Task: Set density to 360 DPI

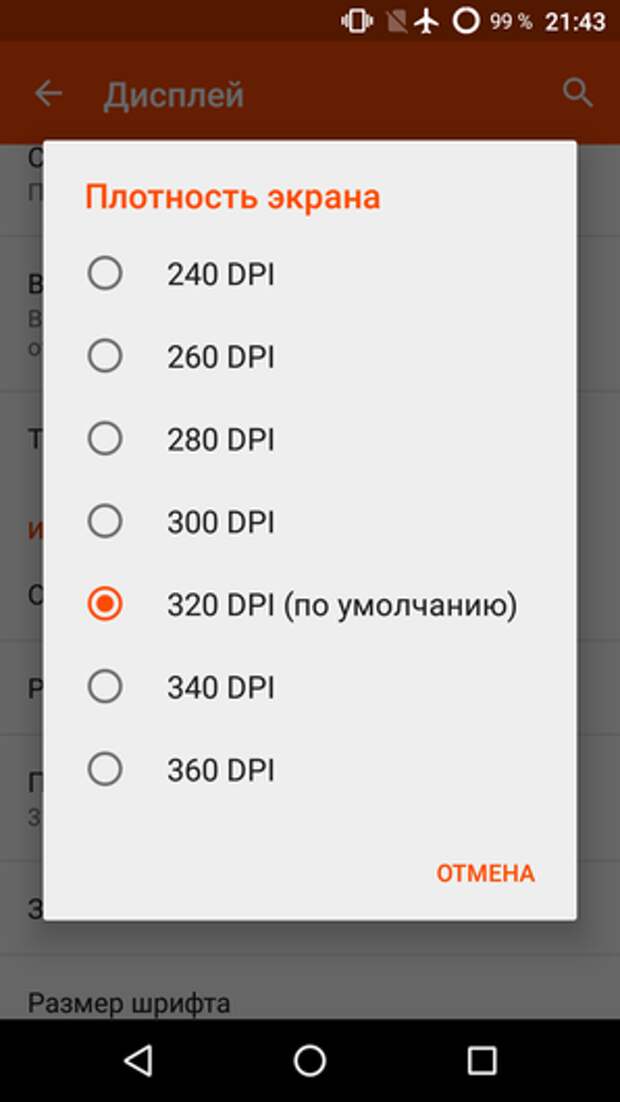Action: (x=309, y=770)
